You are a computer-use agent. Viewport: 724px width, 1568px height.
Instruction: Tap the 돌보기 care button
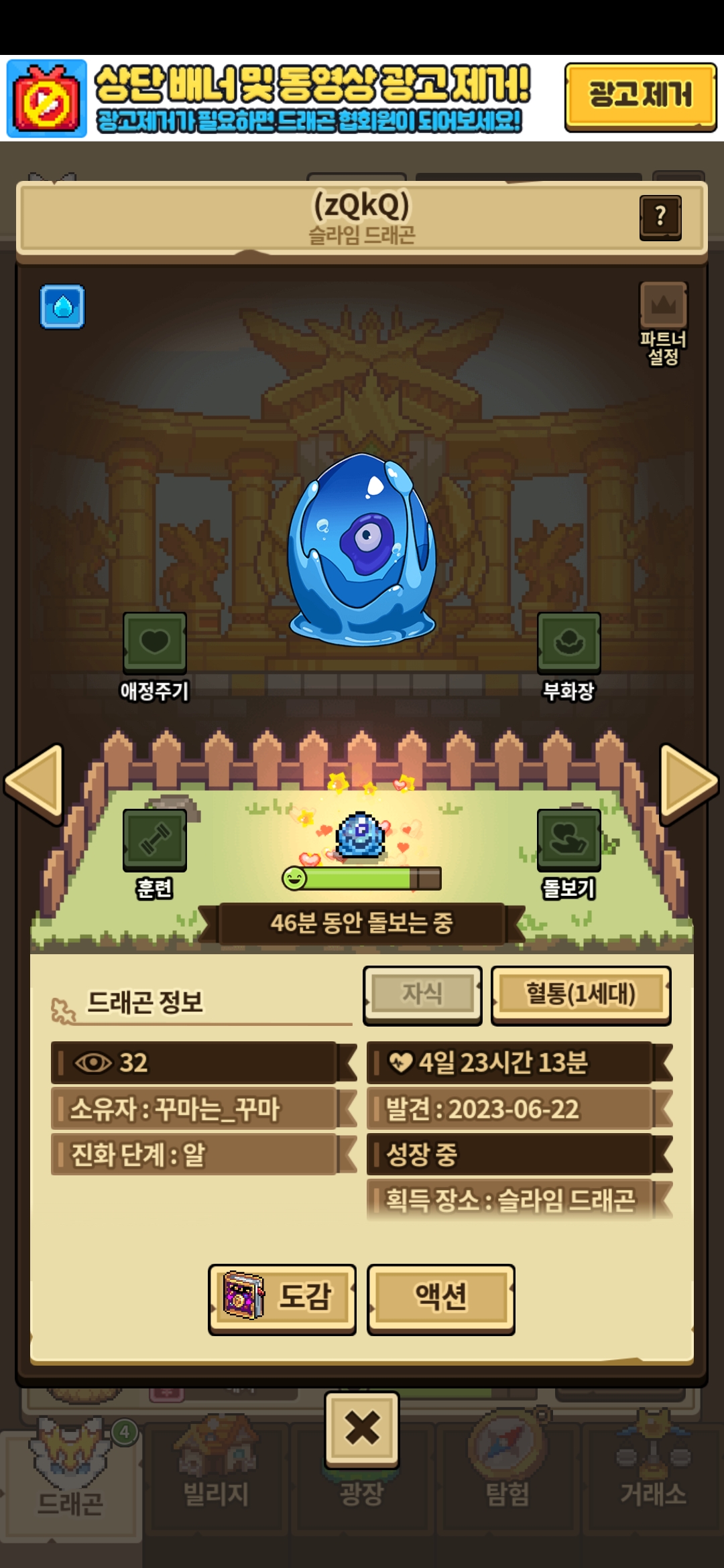point(568,840)
